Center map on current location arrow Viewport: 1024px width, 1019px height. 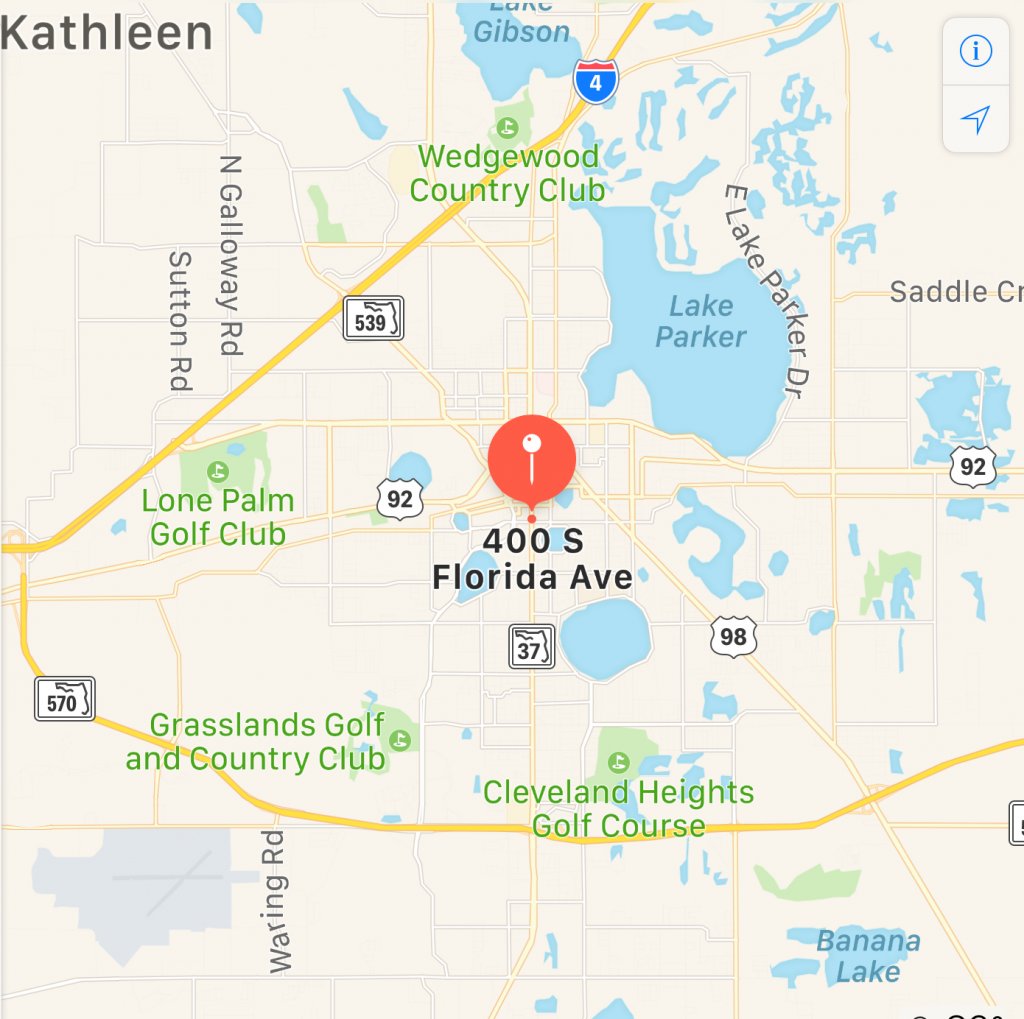(975, 120)
